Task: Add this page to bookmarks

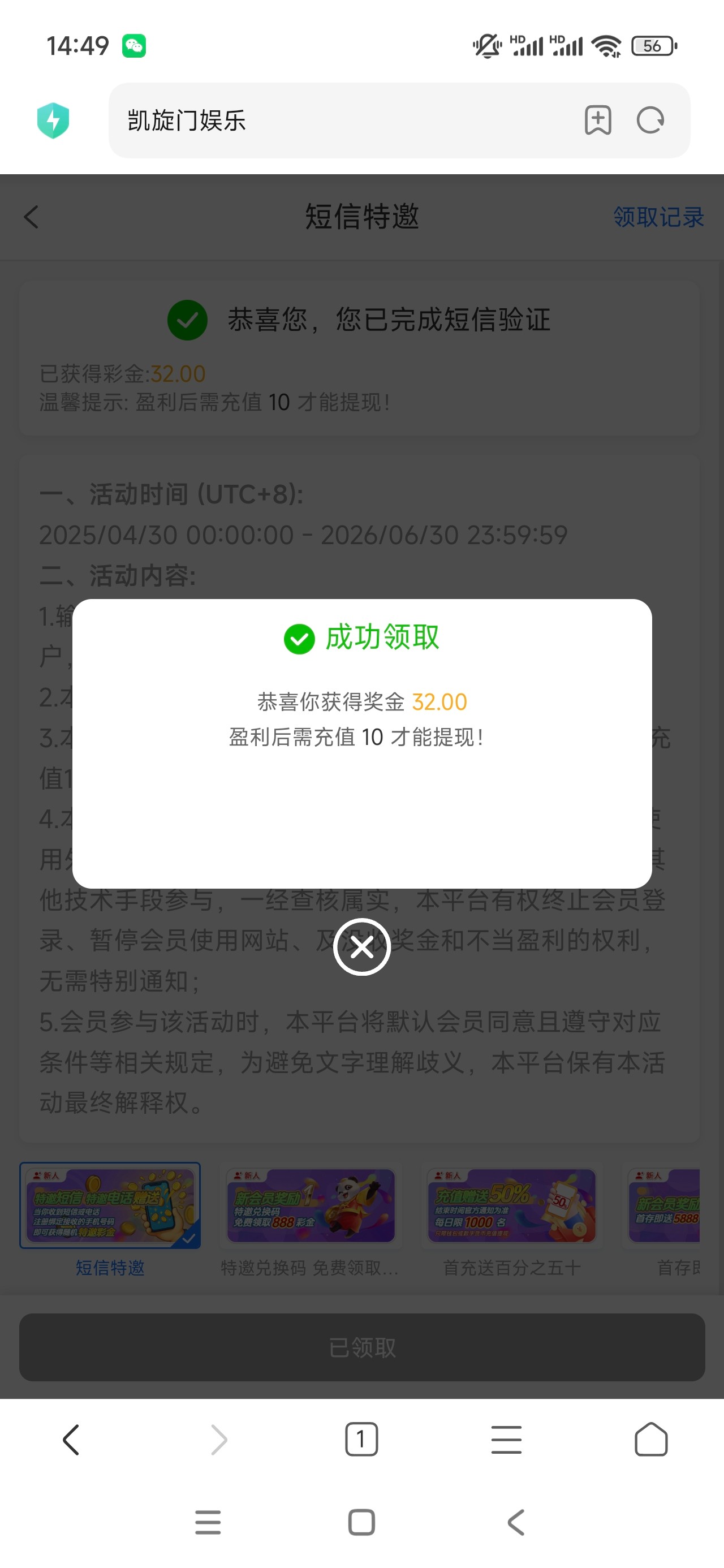Action: point(597,120)
